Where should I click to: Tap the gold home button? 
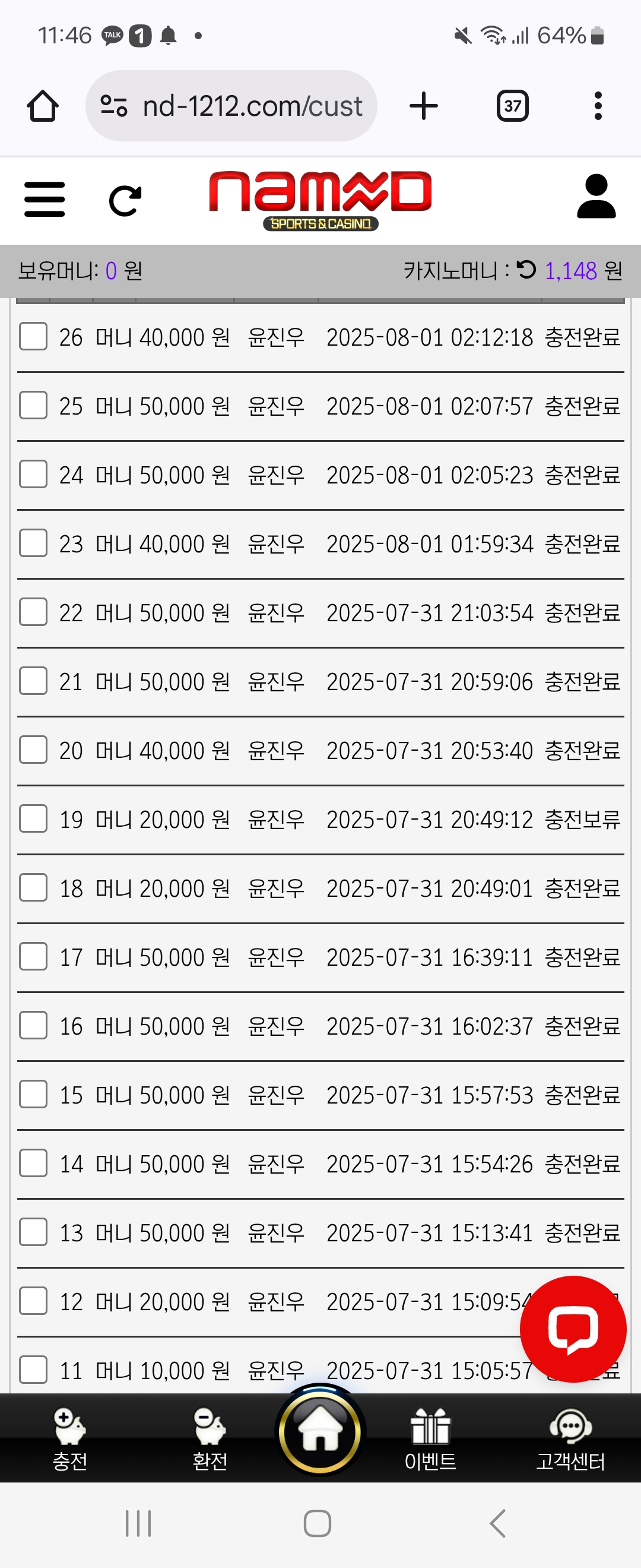[320, 1431]
